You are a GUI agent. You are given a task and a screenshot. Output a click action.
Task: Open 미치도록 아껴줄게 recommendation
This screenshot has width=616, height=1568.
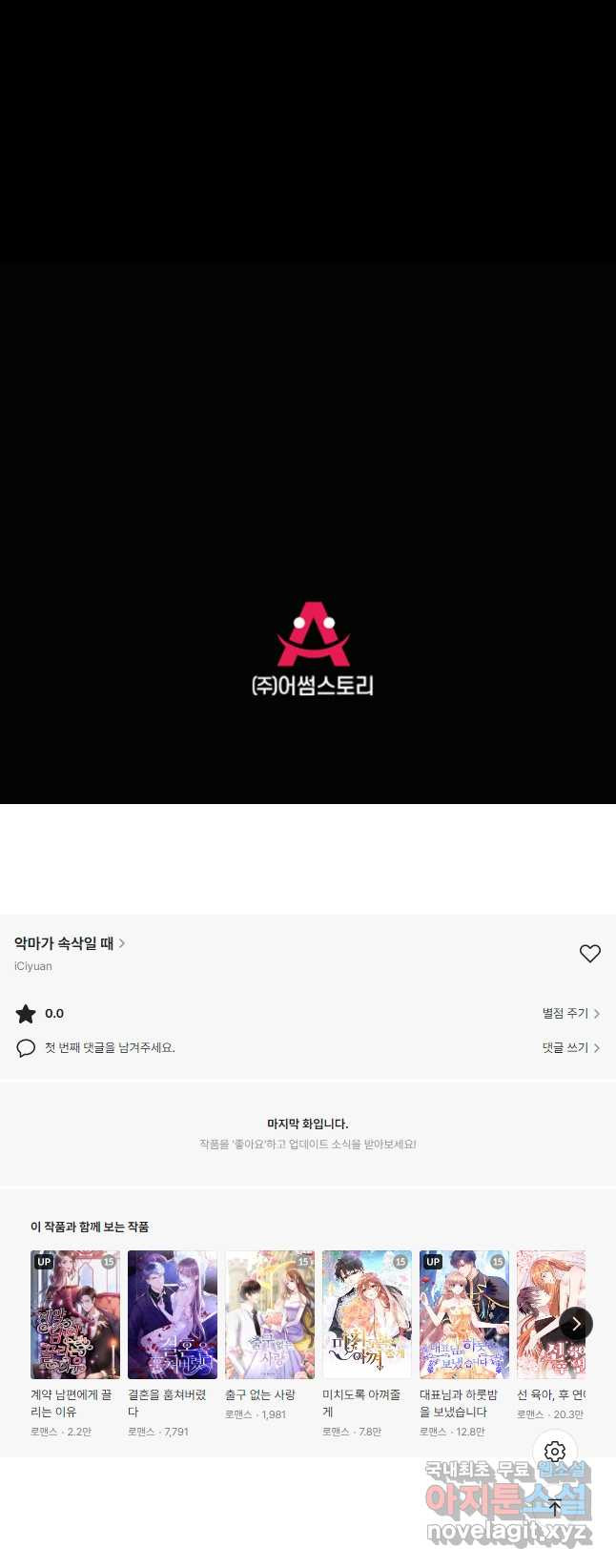367,1315
